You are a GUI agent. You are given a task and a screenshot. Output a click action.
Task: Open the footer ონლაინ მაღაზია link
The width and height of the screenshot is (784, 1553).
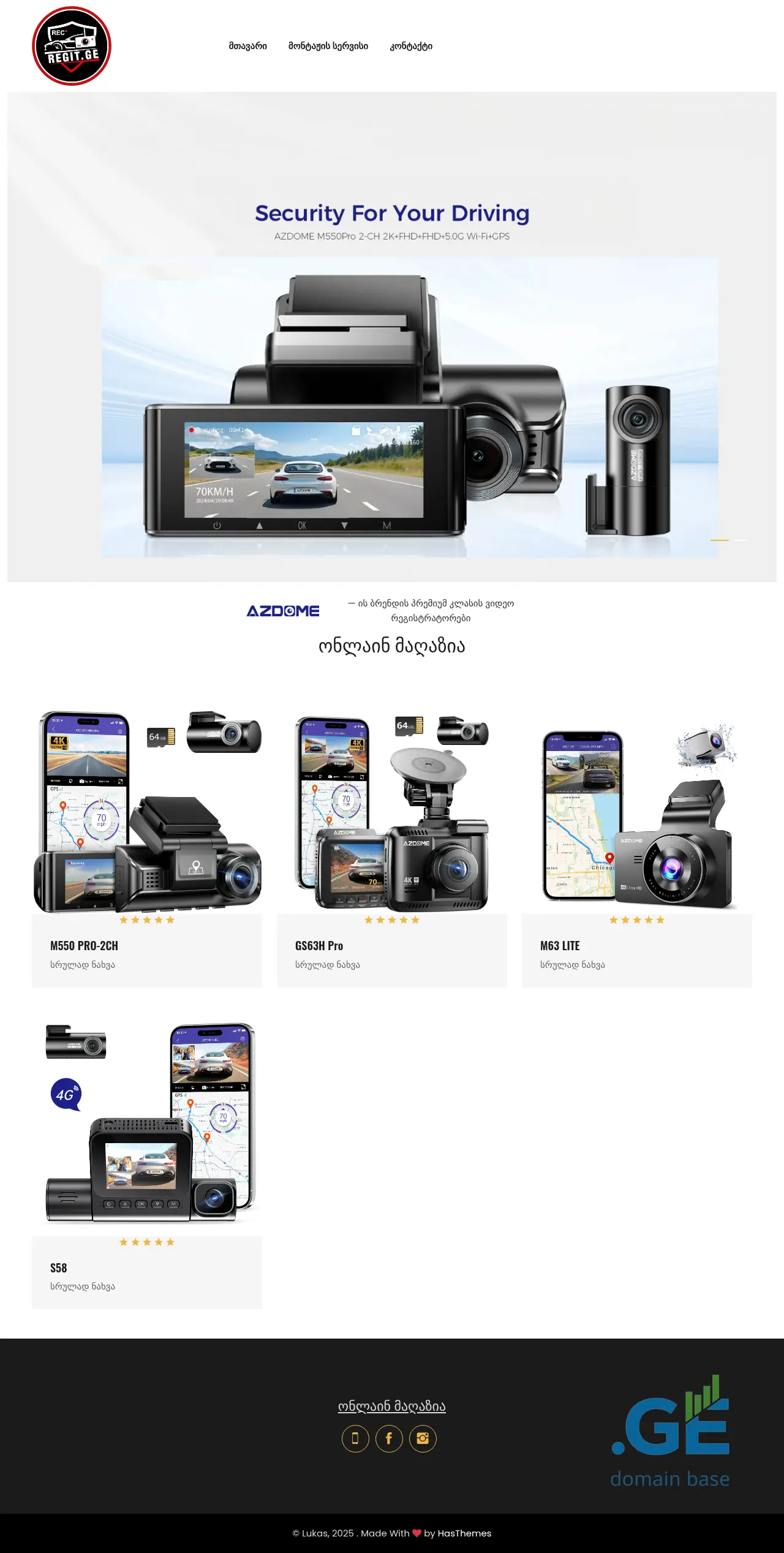pyautogui.click(x=392, y=1406)
